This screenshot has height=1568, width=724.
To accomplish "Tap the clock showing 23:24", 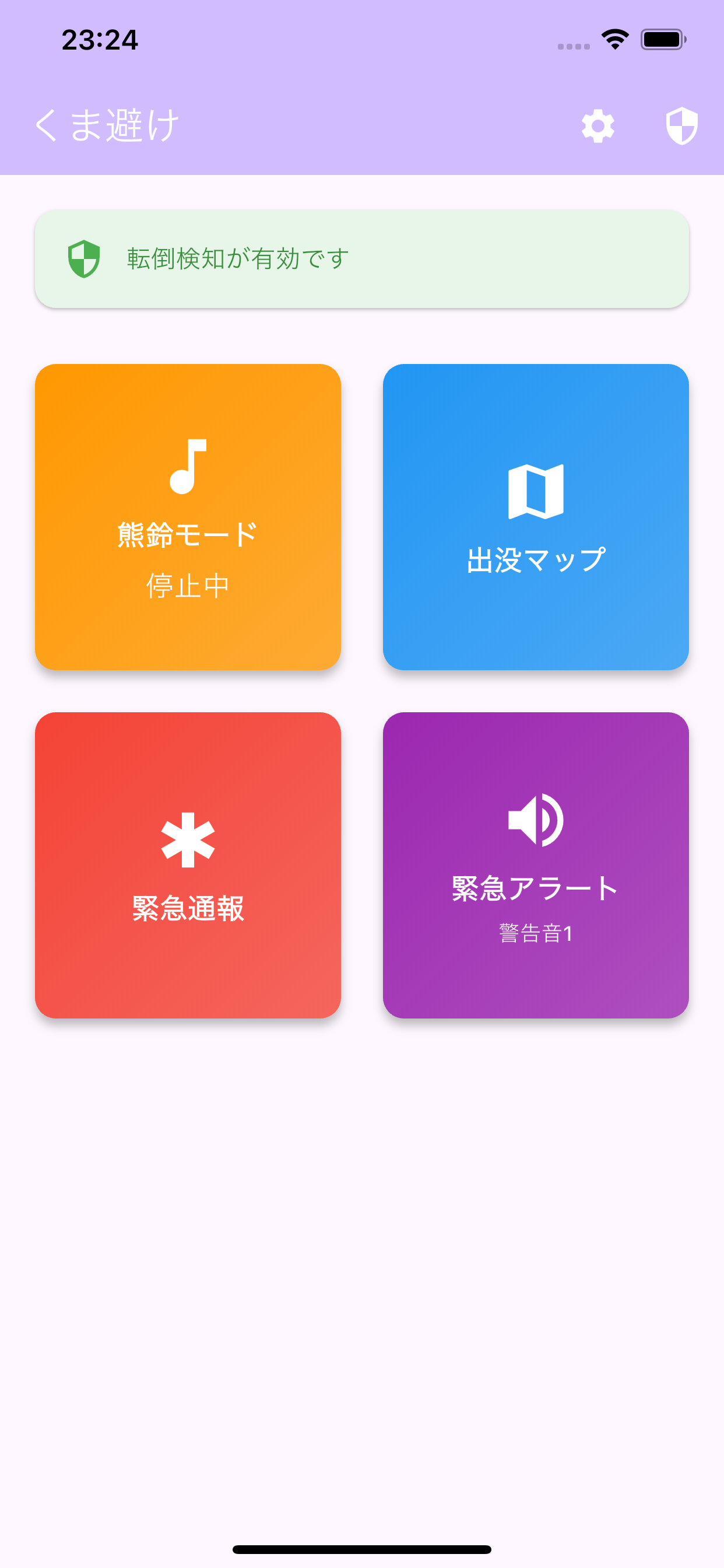I will (100, 40).
